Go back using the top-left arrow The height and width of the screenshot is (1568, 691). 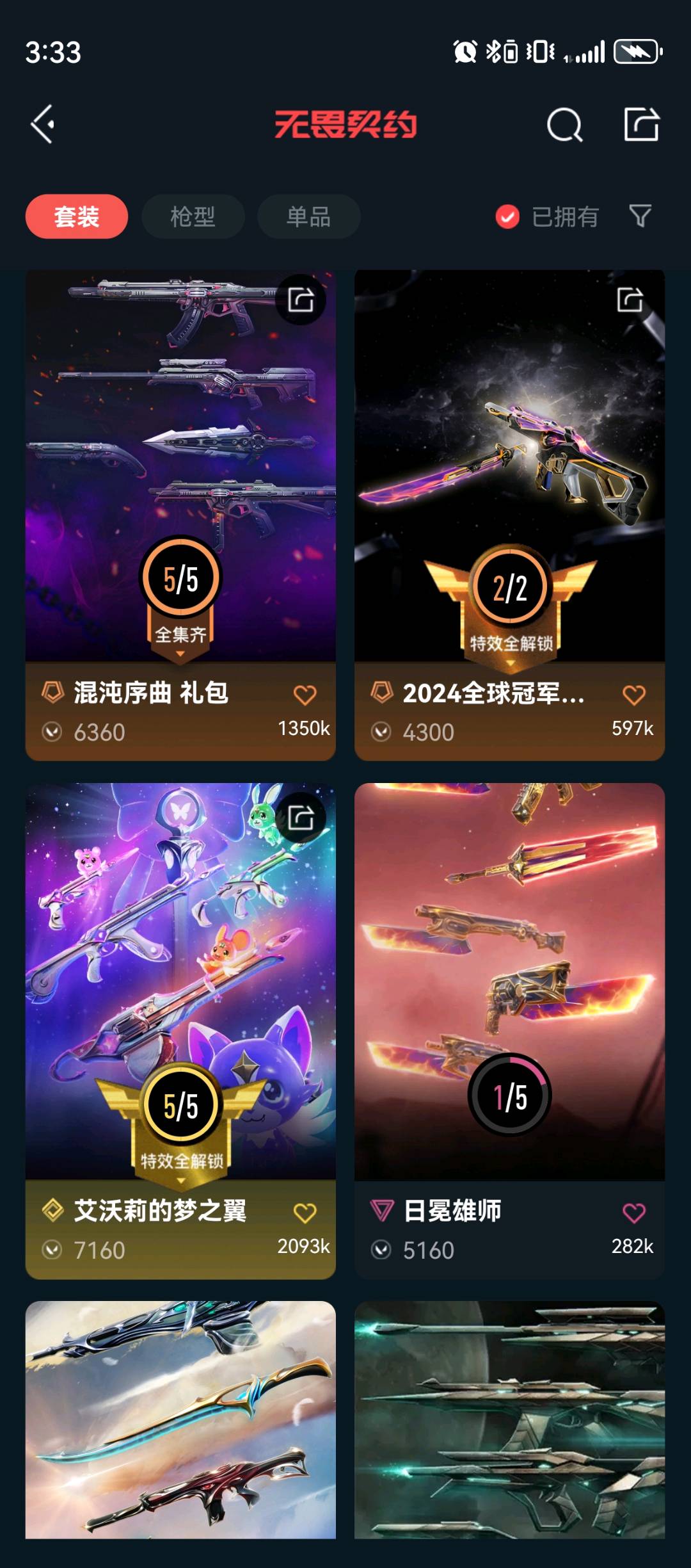(x=44, y=124)
